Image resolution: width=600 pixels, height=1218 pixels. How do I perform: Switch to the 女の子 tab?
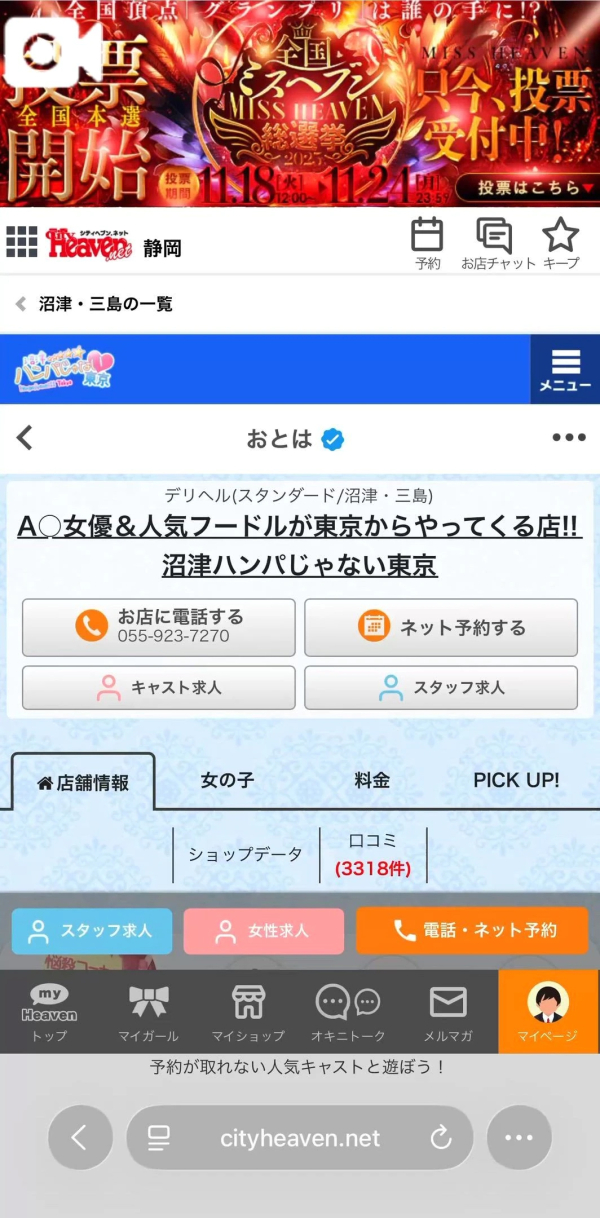(227, 780)
